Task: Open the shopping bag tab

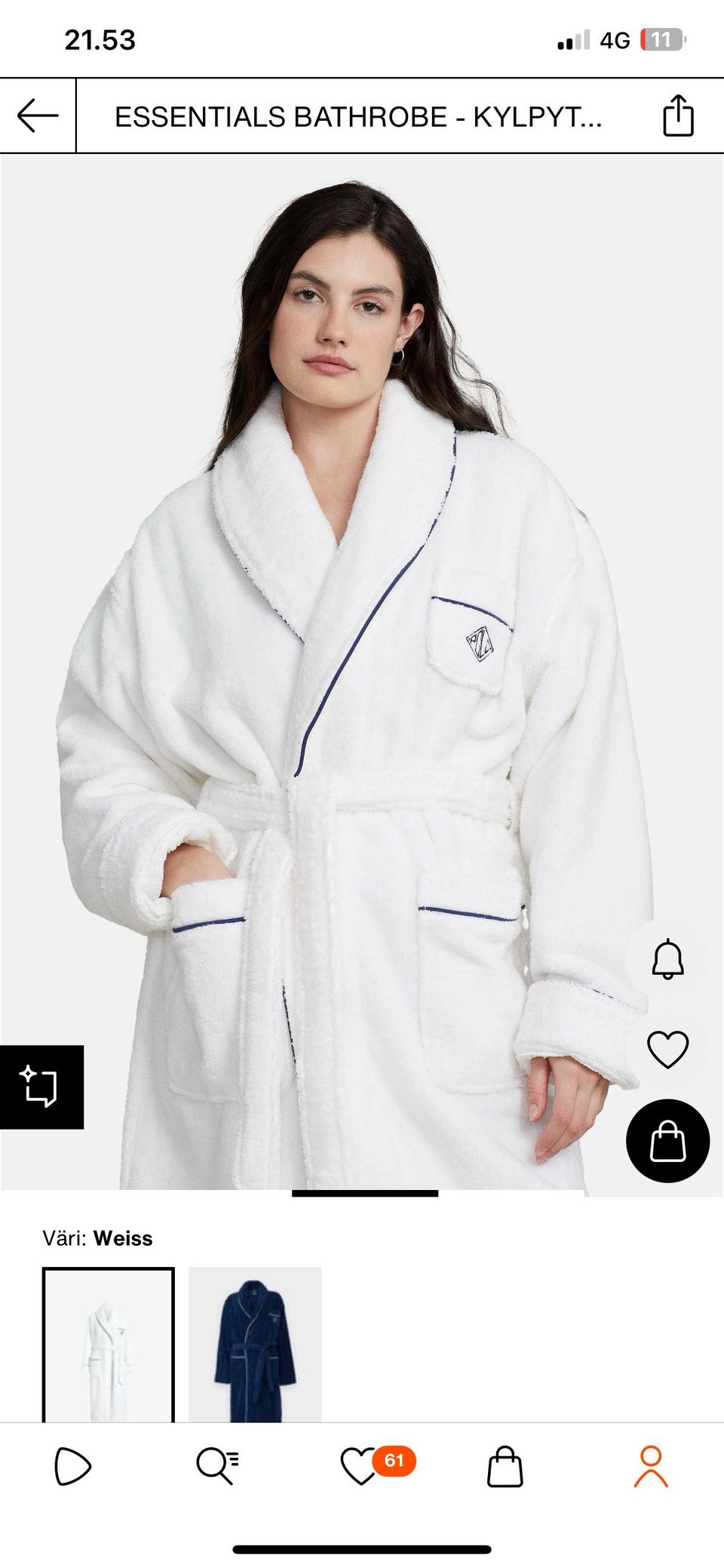Action: tap(505, 1467)
